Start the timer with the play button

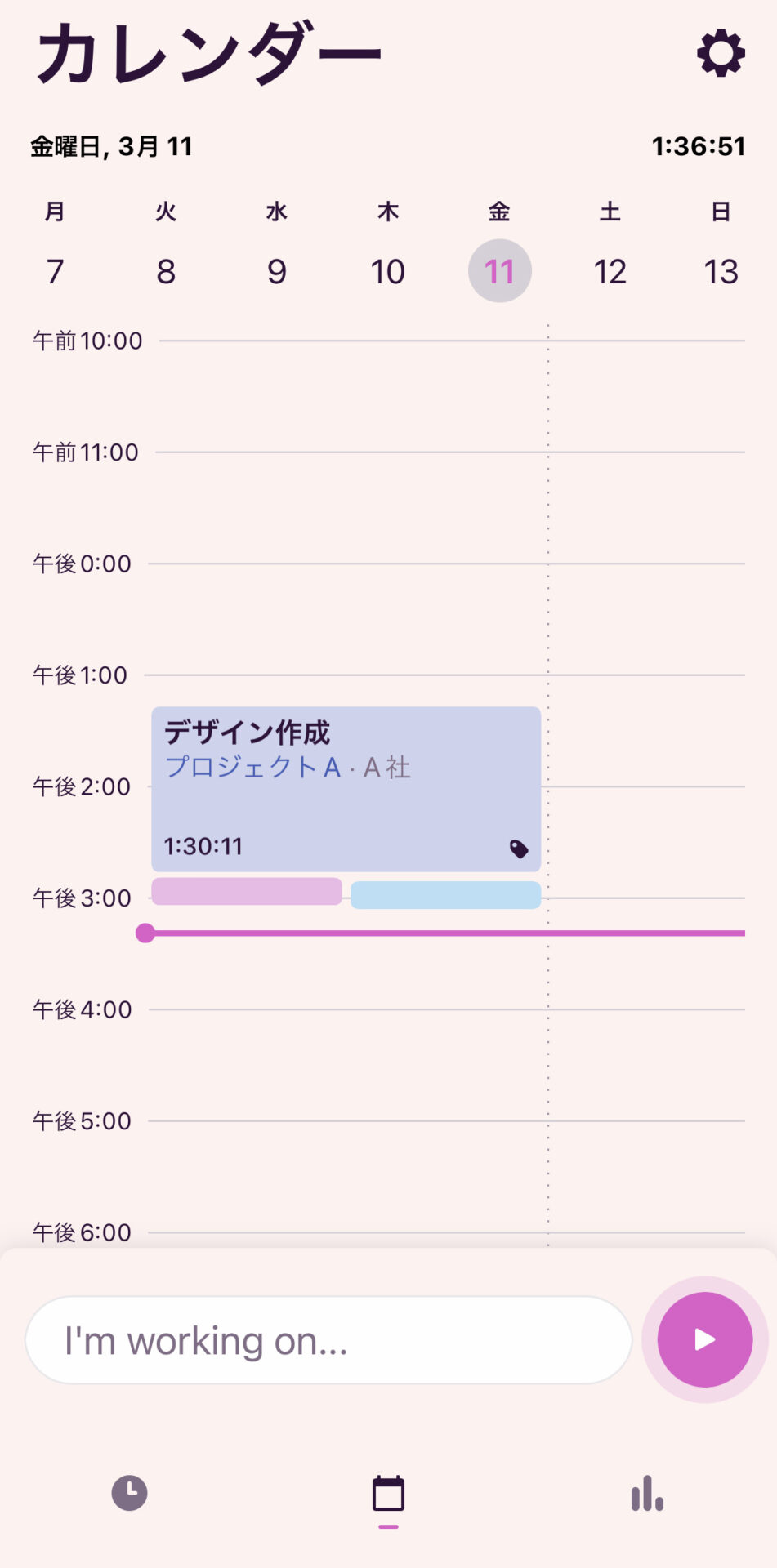(704, 1339)
